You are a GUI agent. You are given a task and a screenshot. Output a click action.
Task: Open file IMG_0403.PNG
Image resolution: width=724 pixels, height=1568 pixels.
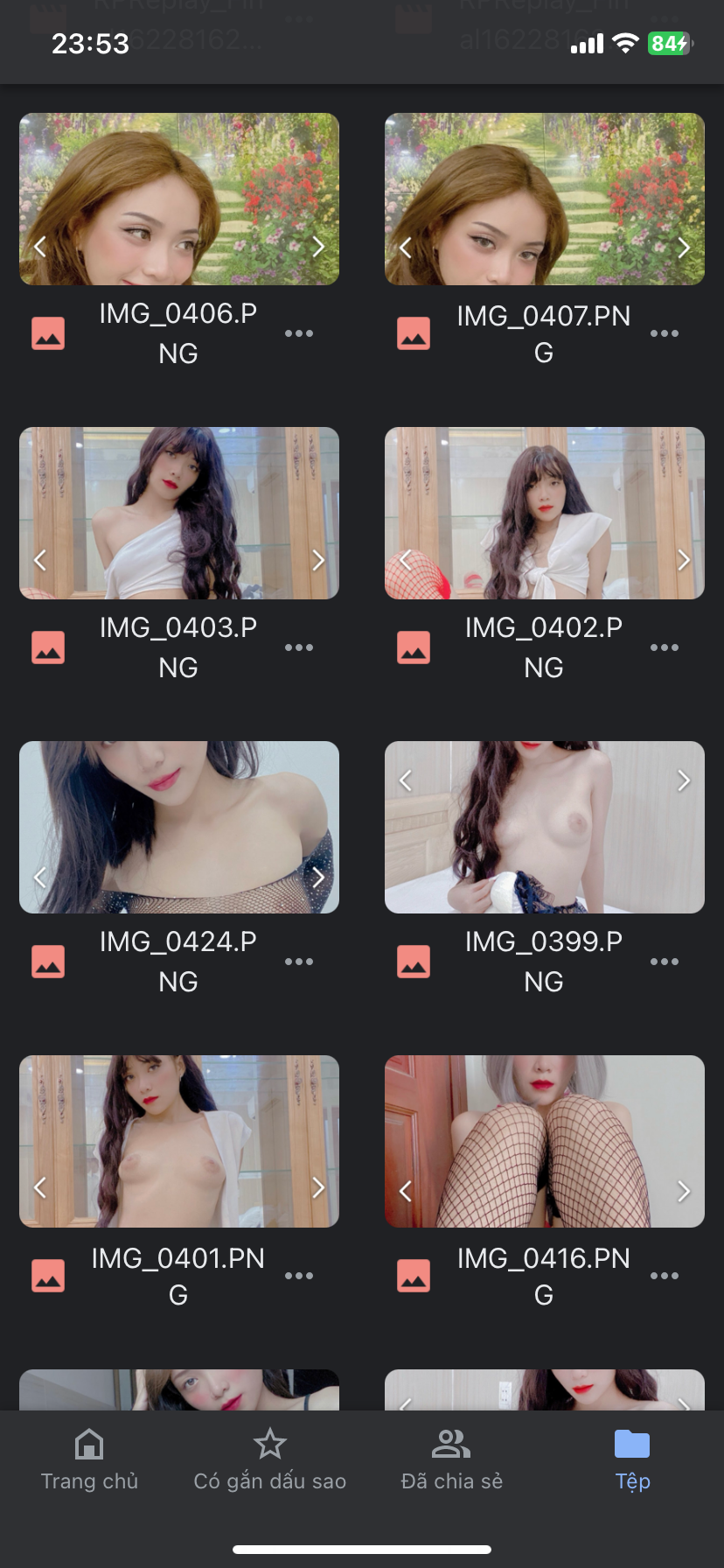[179, 514]
